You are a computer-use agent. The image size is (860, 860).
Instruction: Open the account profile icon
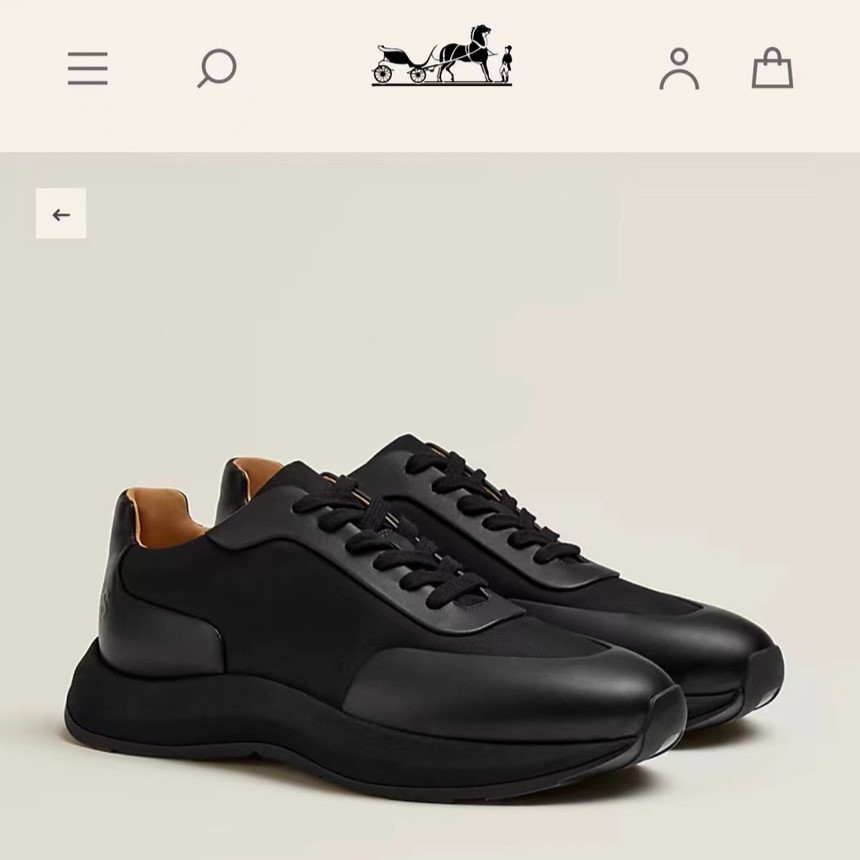(x=679, y=68)
